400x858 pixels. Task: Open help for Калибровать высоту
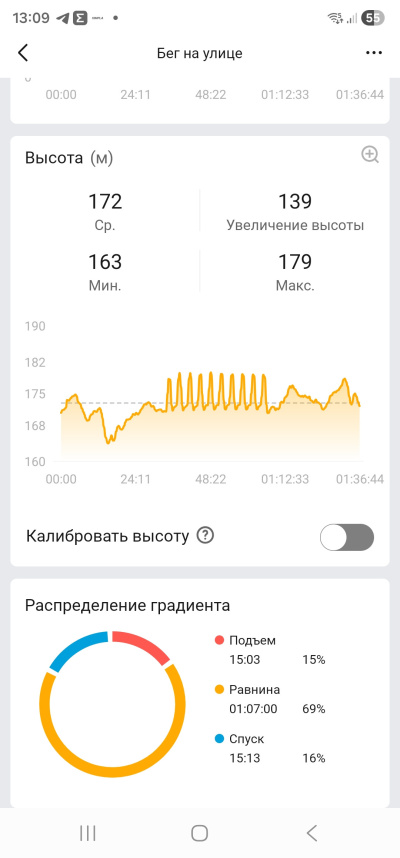[205, 536]
